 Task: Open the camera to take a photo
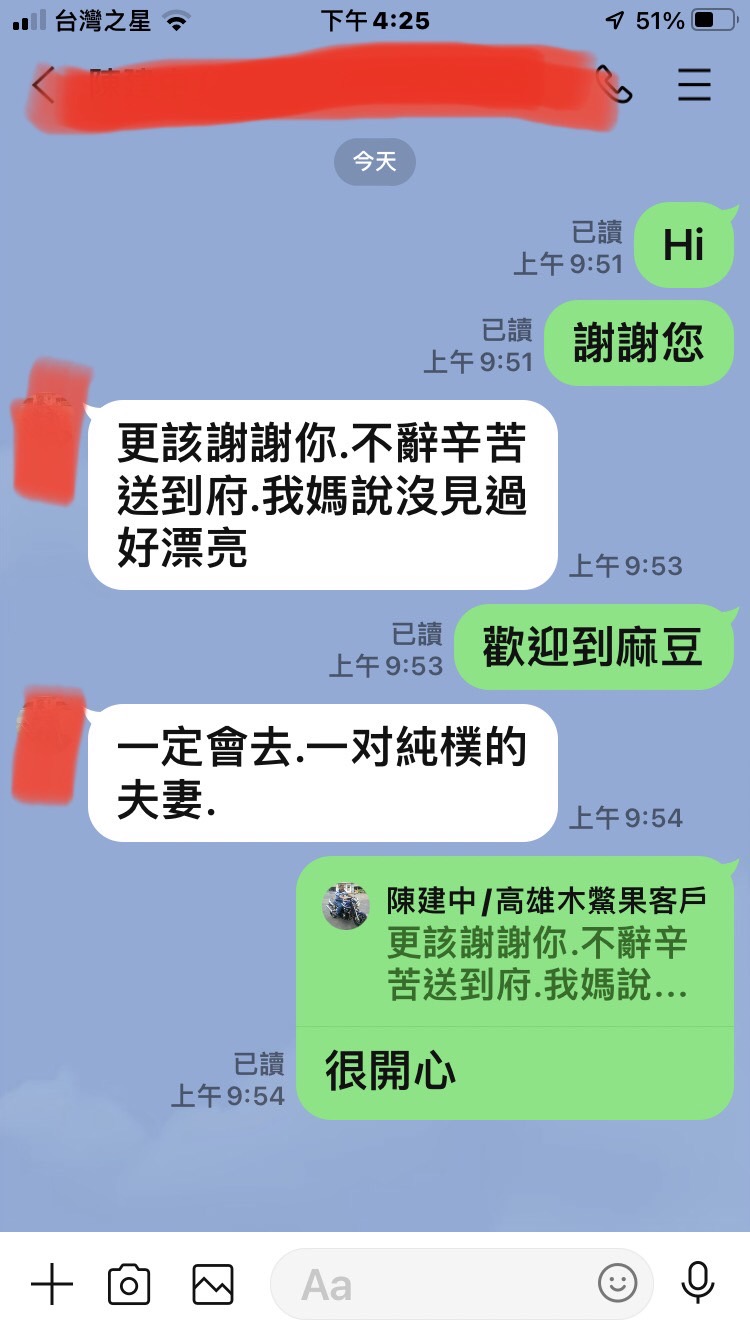coord(129,1284)
